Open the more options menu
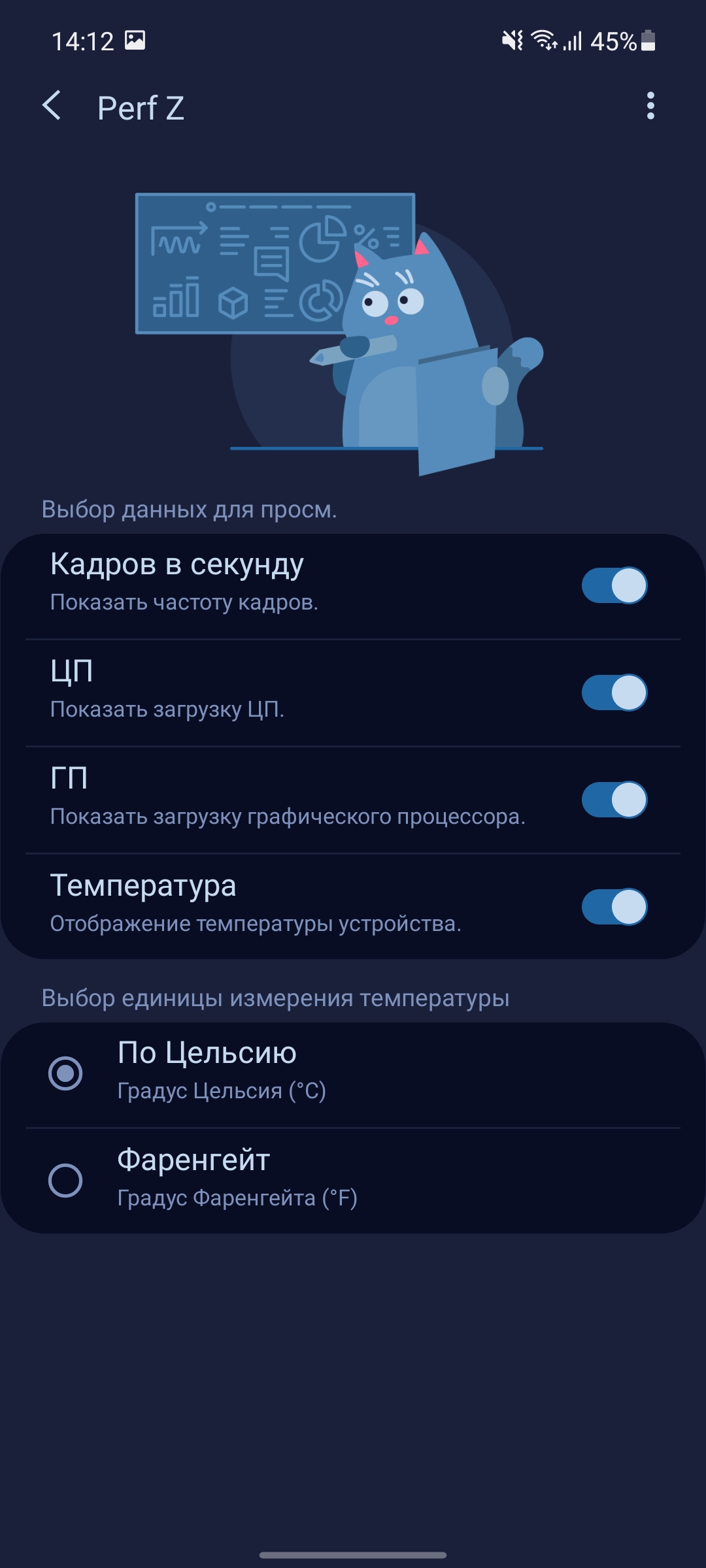Image resolution: width=706 pixels, height=1568 pixels. (650, 106)
